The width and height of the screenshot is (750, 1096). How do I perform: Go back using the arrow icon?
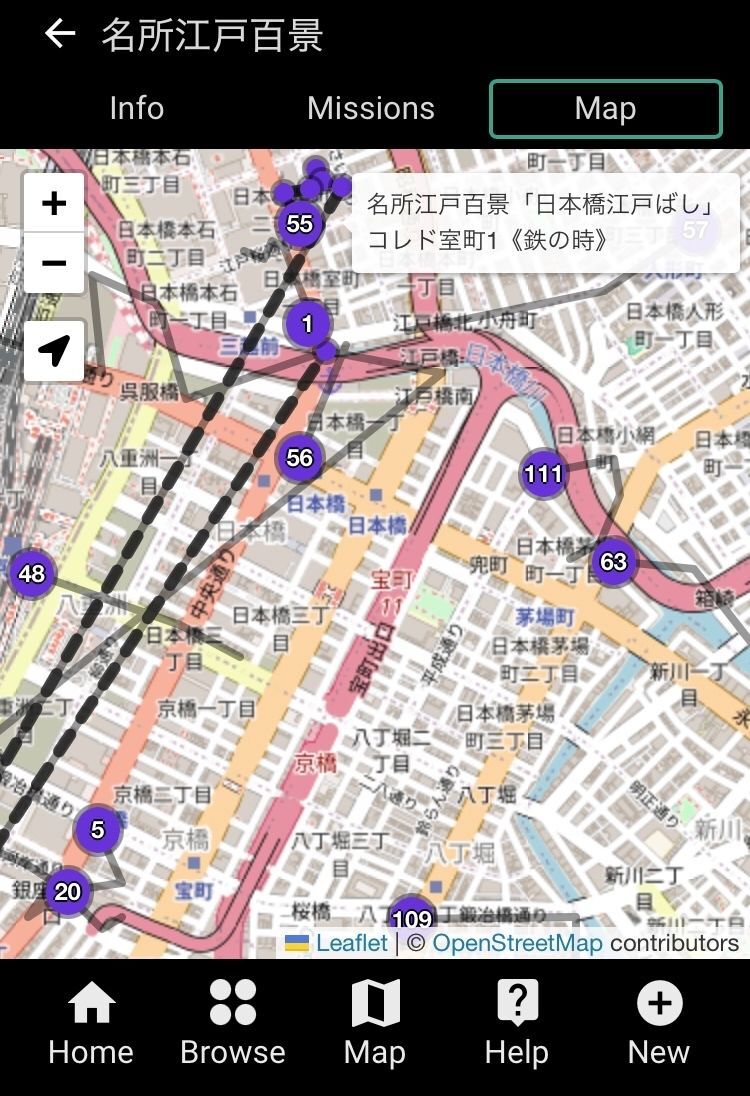[60, 35]
